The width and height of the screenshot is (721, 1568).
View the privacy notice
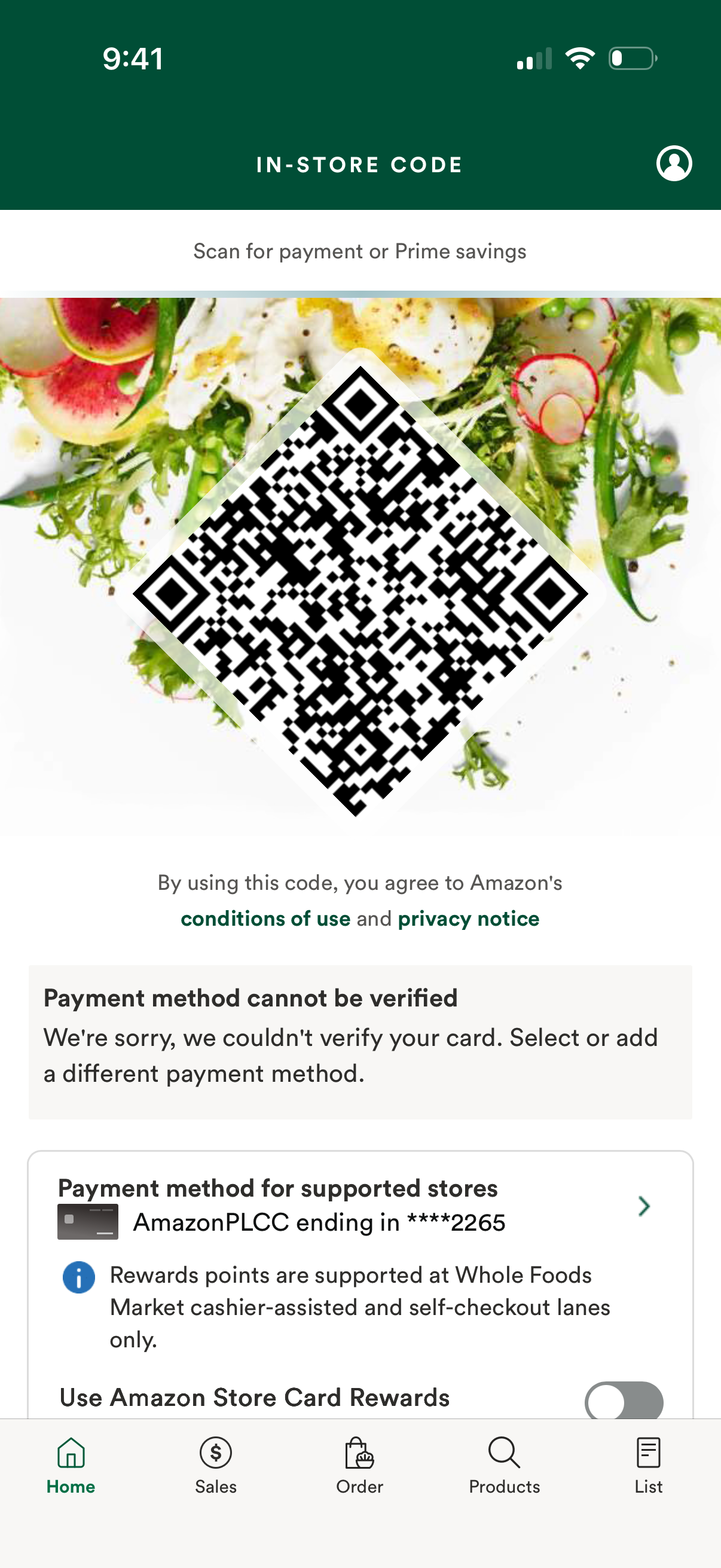[468, 919]
